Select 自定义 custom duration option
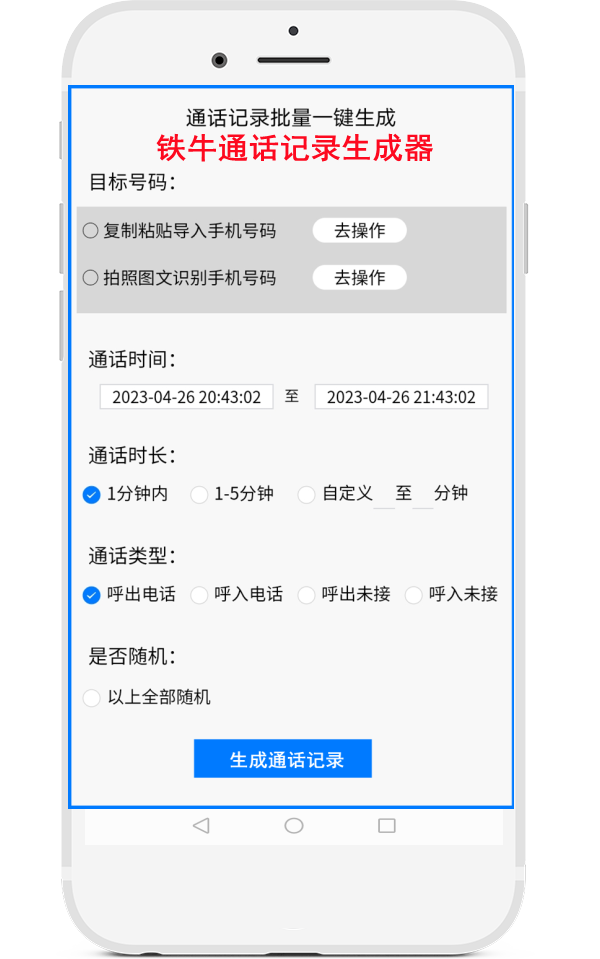The width and height of the screenshot is (600, 959). [307, 494]
